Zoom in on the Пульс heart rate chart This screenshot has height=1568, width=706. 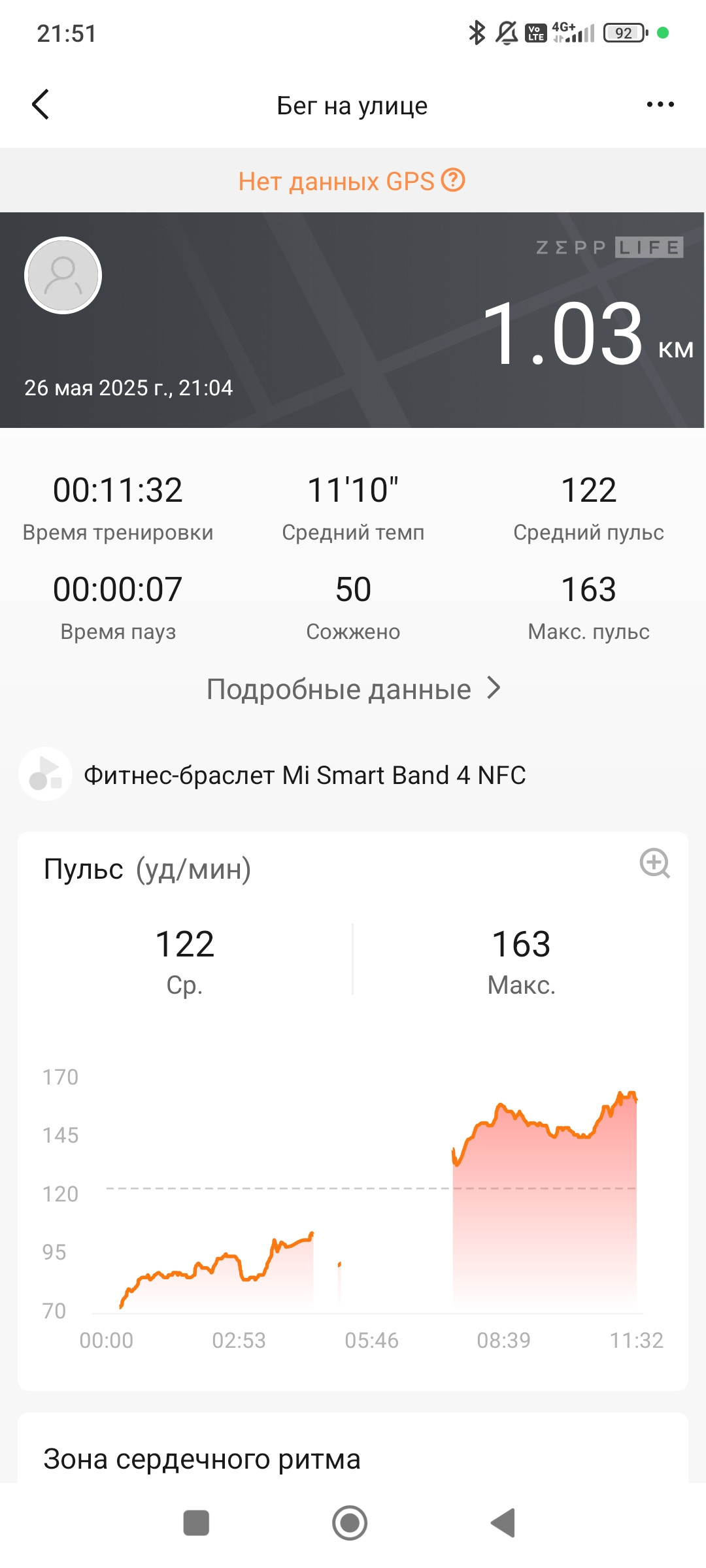pyautogui.click(x=654, y=864)
